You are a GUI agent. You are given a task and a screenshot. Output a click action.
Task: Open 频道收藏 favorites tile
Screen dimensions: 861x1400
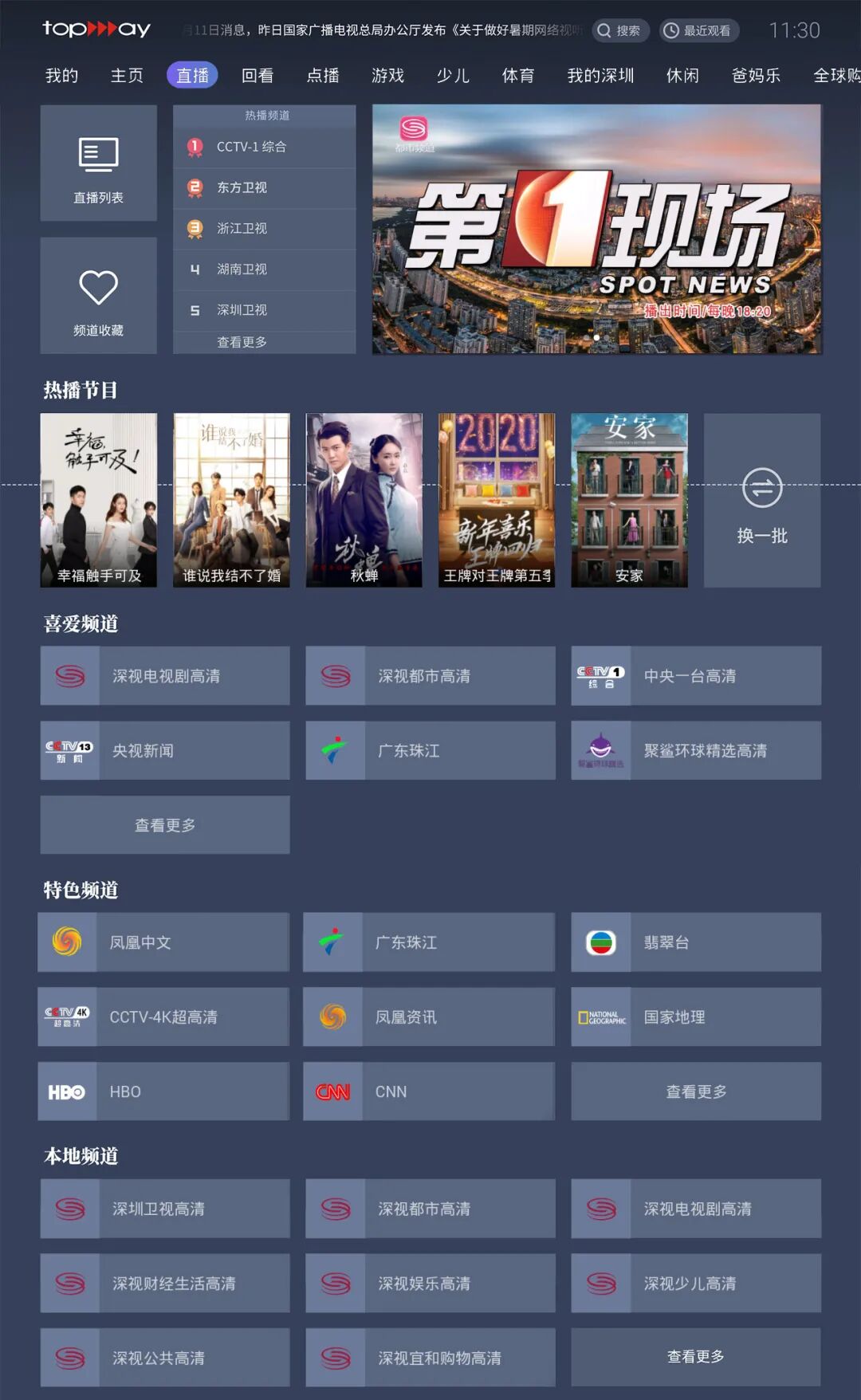pyautogui.click(x=99, y=295)
